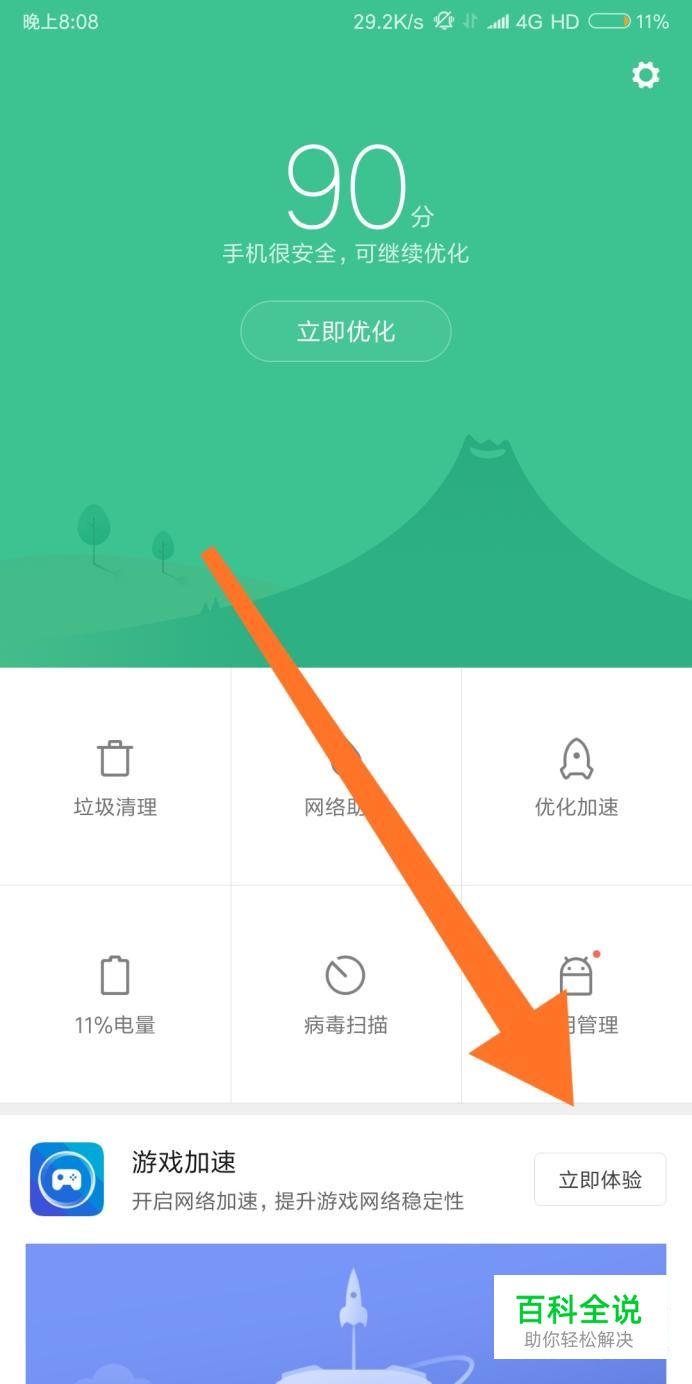The image size is (692, 1384).
Task: Tap 立即体验 for 游戏加速
Action: point(599,1180)
